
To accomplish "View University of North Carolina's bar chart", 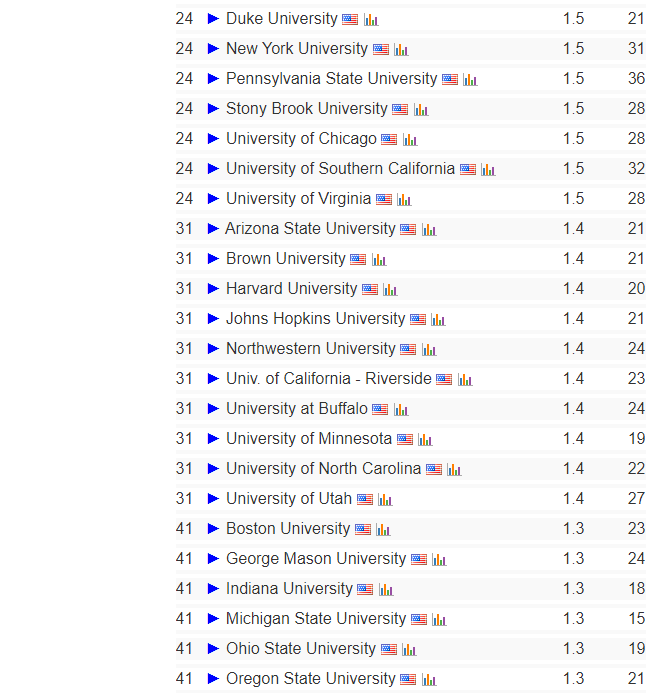I will click(454, 469).
